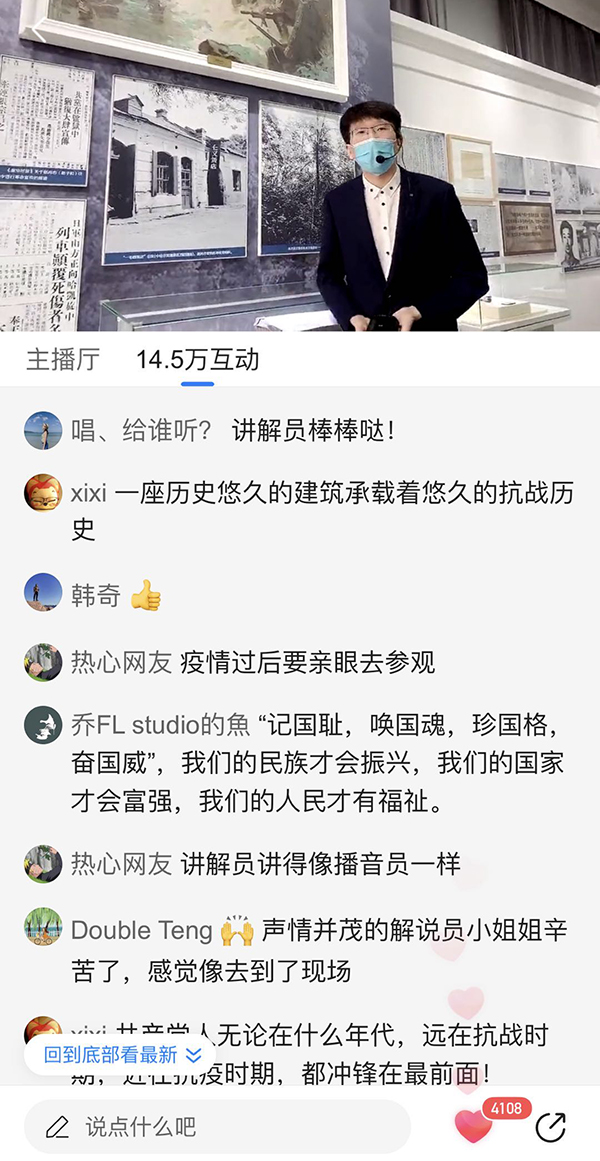The height and width of the screenshot is (1161, 600).
Task: Share this livestream
Action: (x=551, y=1127)
